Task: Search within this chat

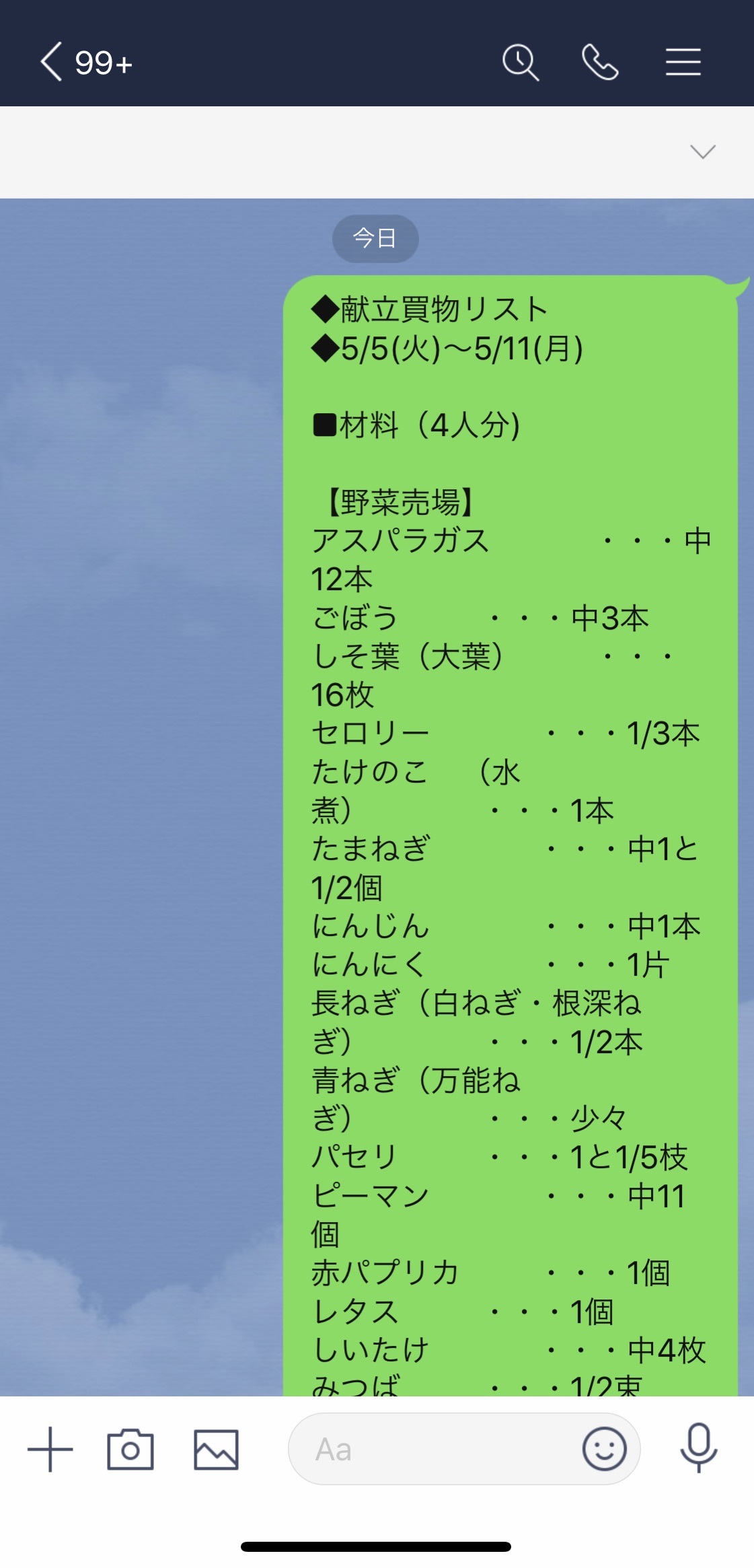Action: (520, 63)
